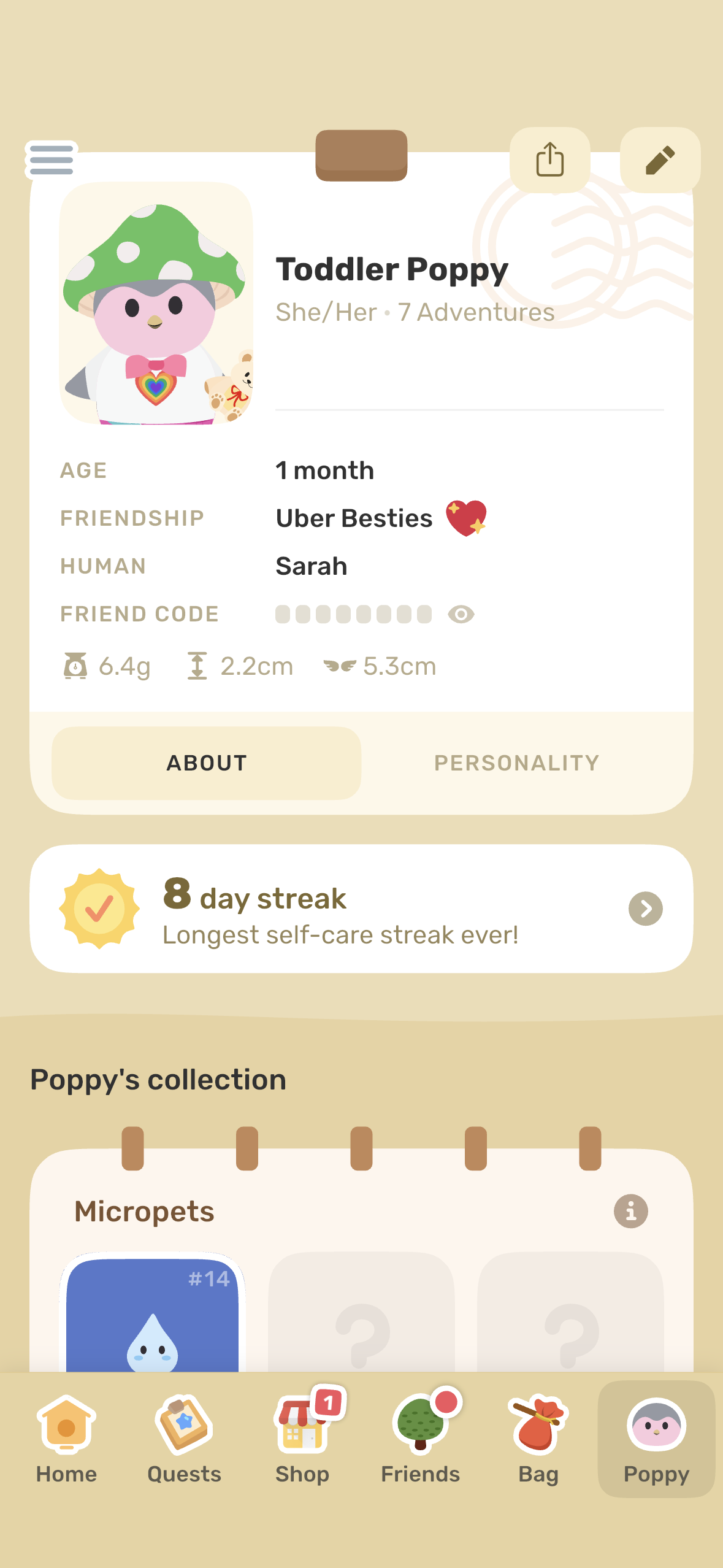
Task: Go to the Home tab
Action: 66,1439
